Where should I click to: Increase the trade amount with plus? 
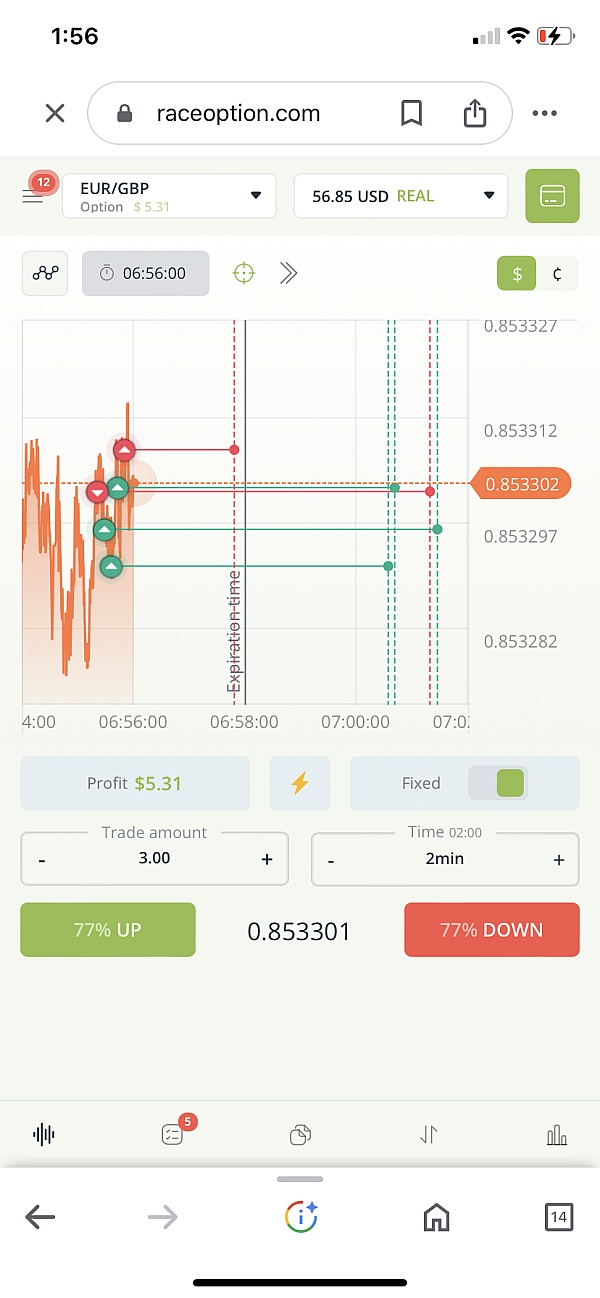(267, 859)
